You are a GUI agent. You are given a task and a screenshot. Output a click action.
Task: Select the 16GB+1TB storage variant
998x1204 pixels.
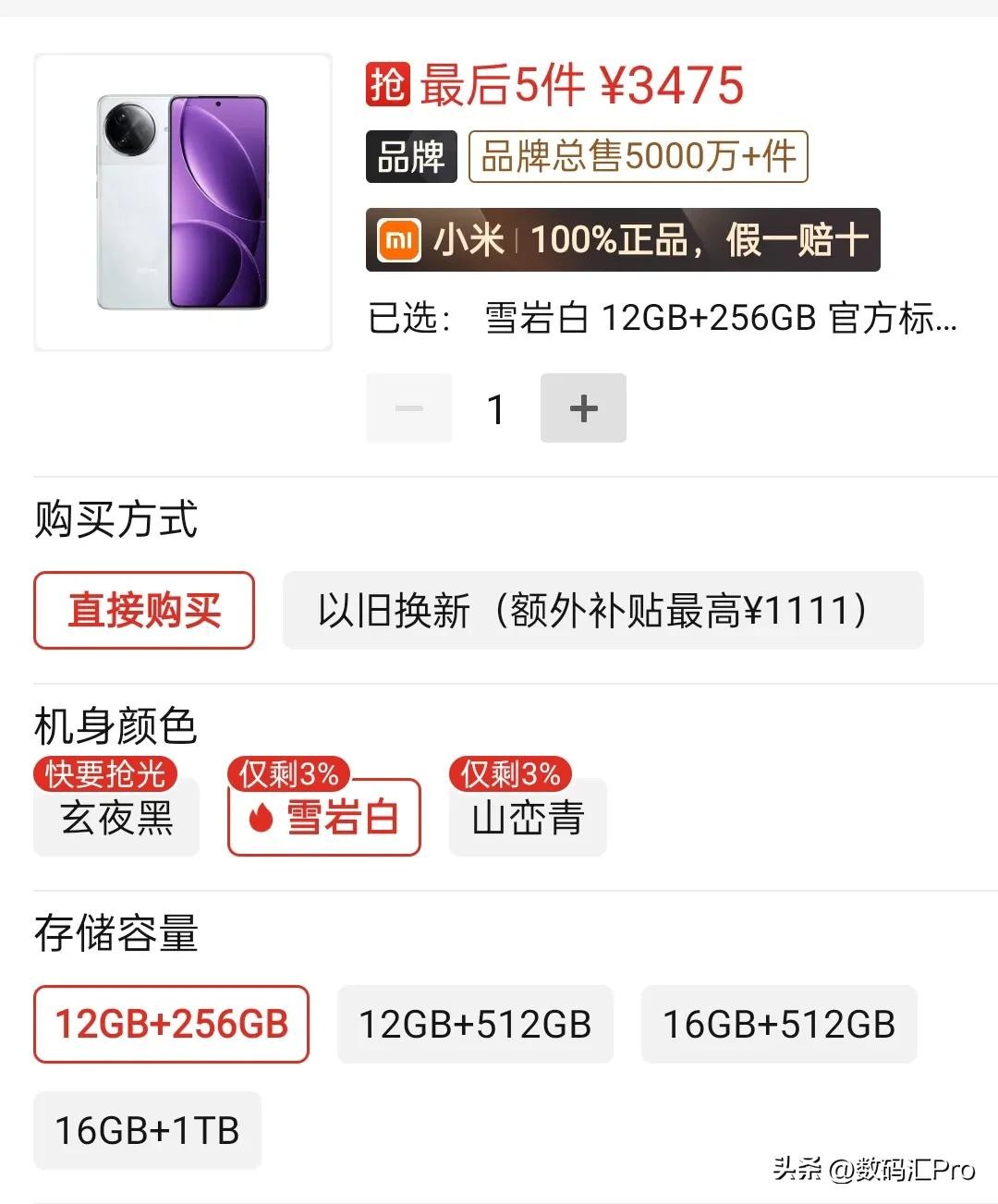[x=148, y=1130]
